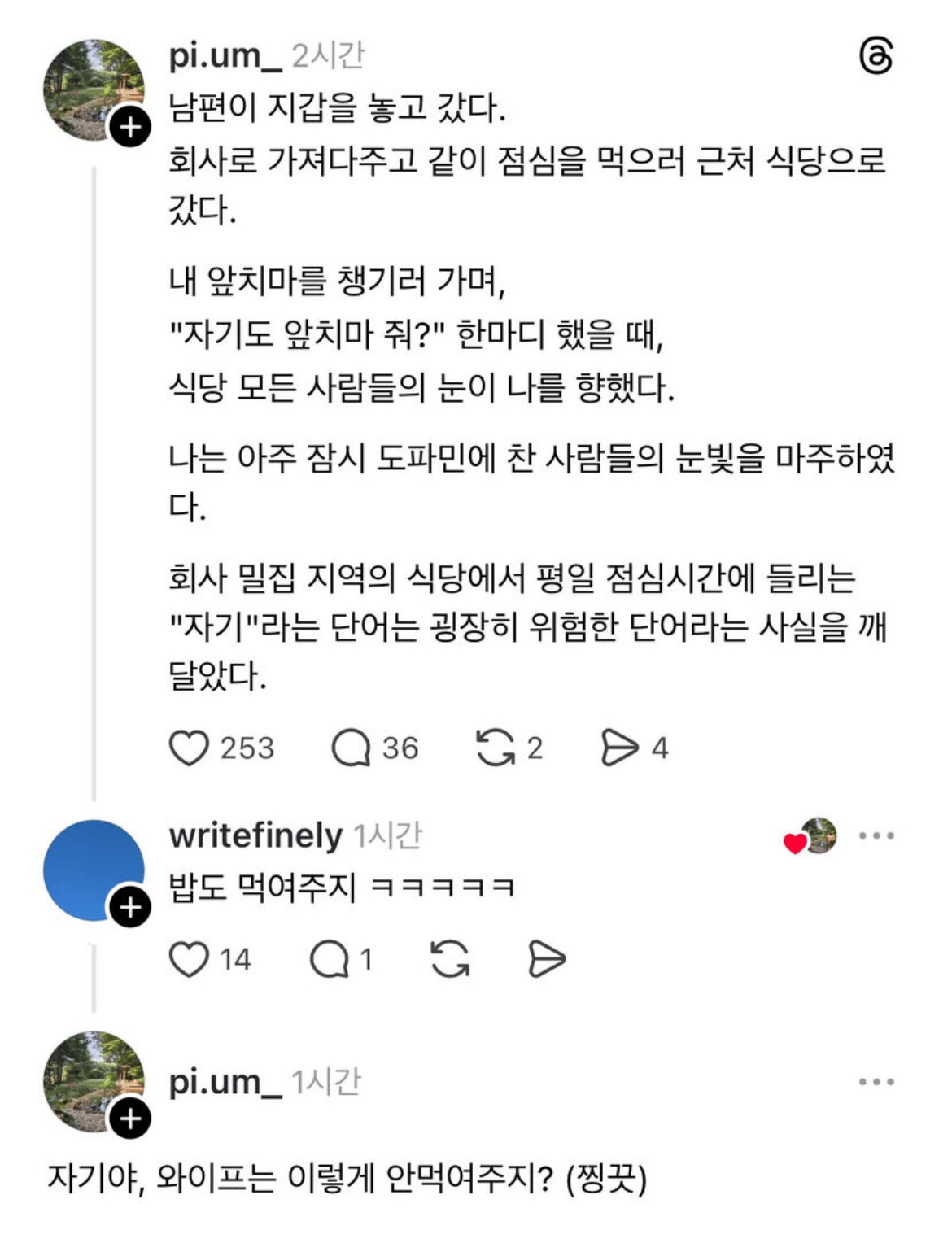Viewport: 952px width, 1243px height.
Task: Repost writefinely's reply
Action: tap(450, 959)
